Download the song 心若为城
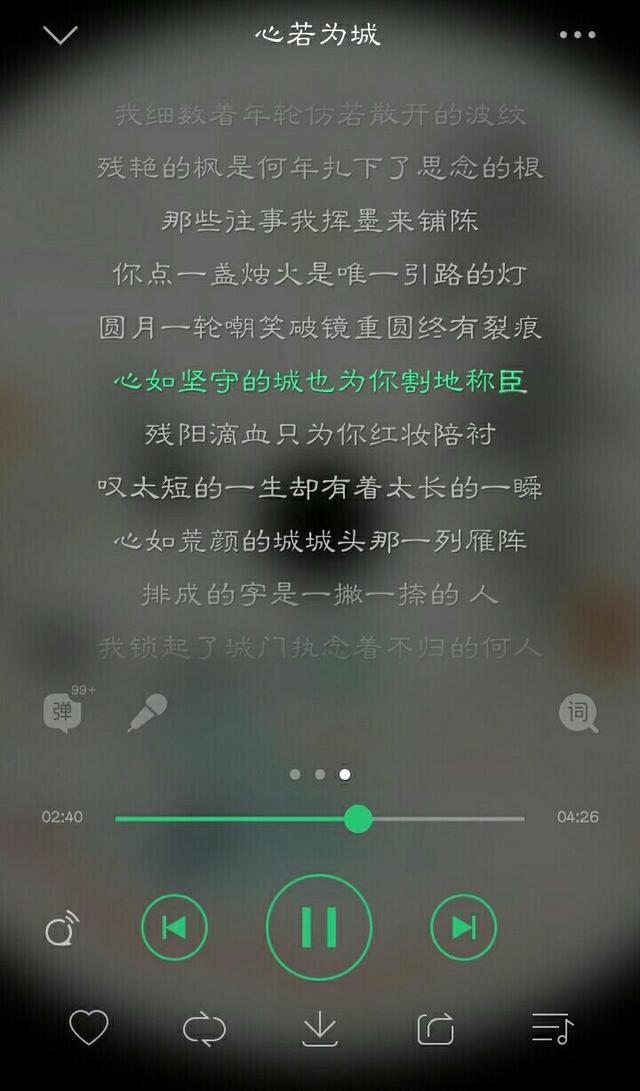The width and height of the screenshot is (640, 1091). coord(320,1029)
